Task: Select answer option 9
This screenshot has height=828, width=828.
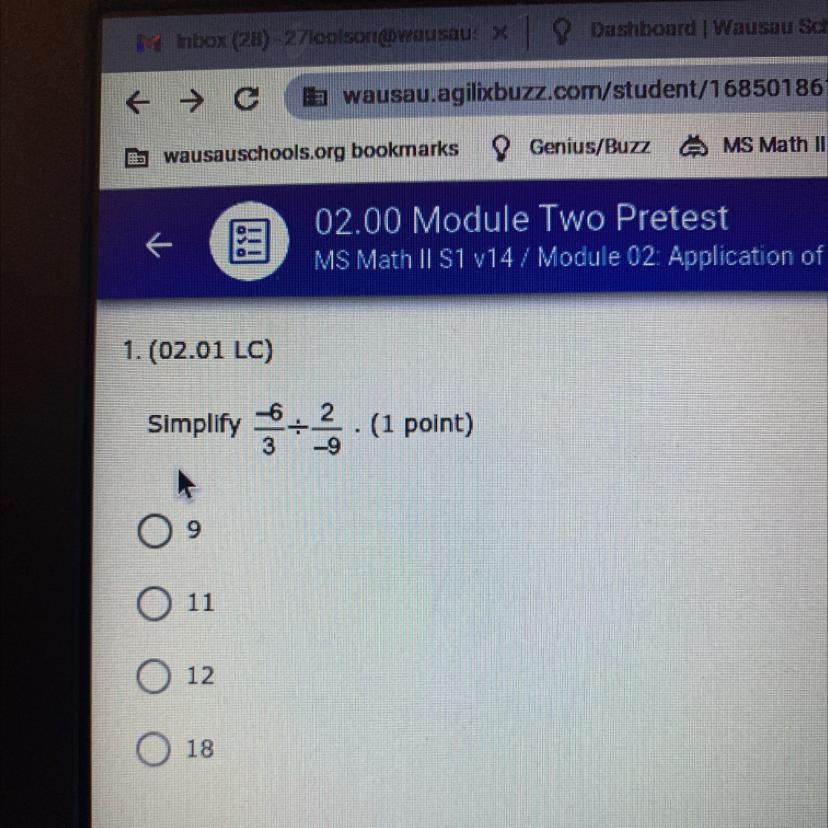Action: click(x=154, y=532)
